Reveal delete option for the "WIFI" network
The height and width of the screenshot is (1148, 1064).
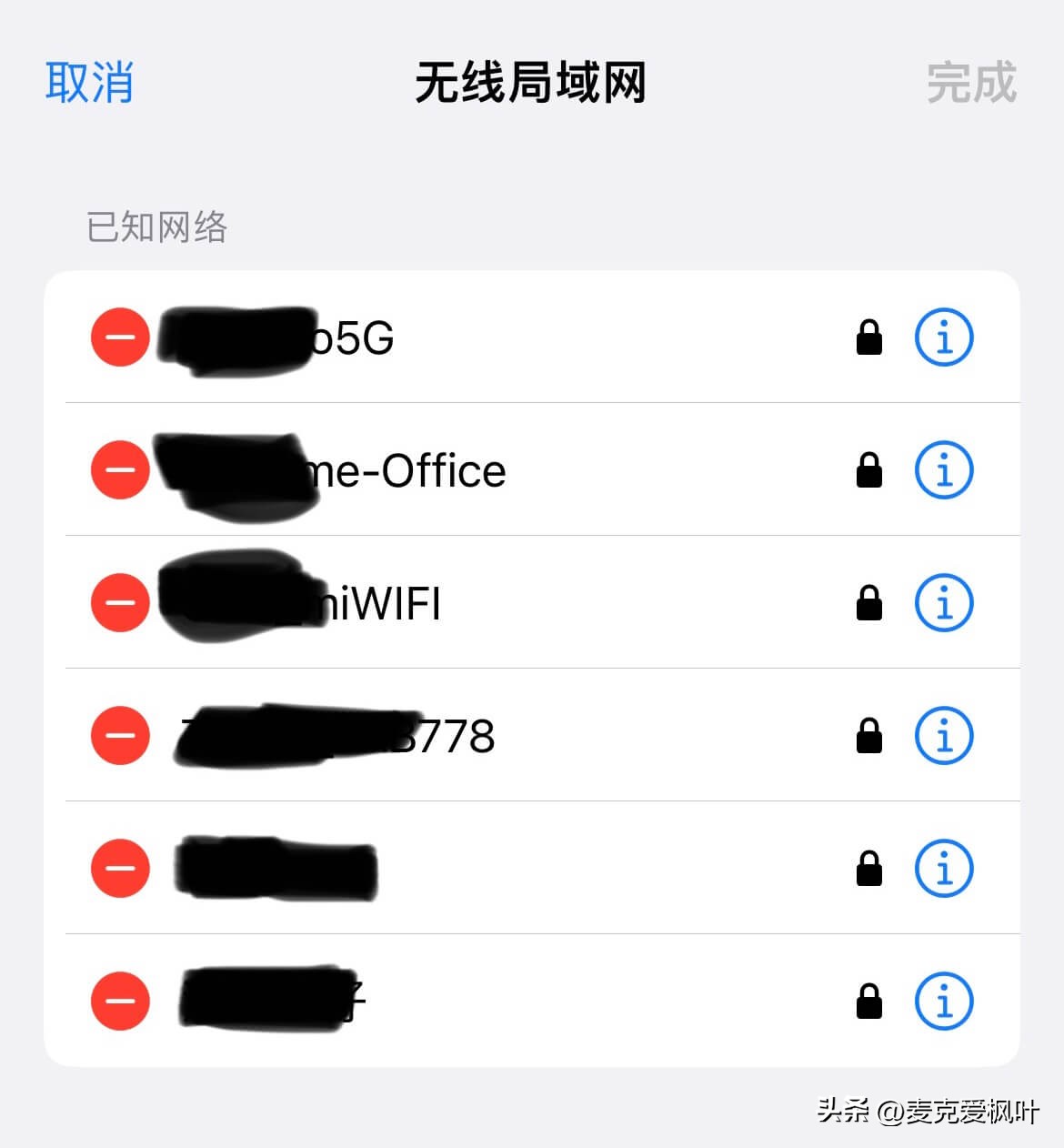click(119, 603)
